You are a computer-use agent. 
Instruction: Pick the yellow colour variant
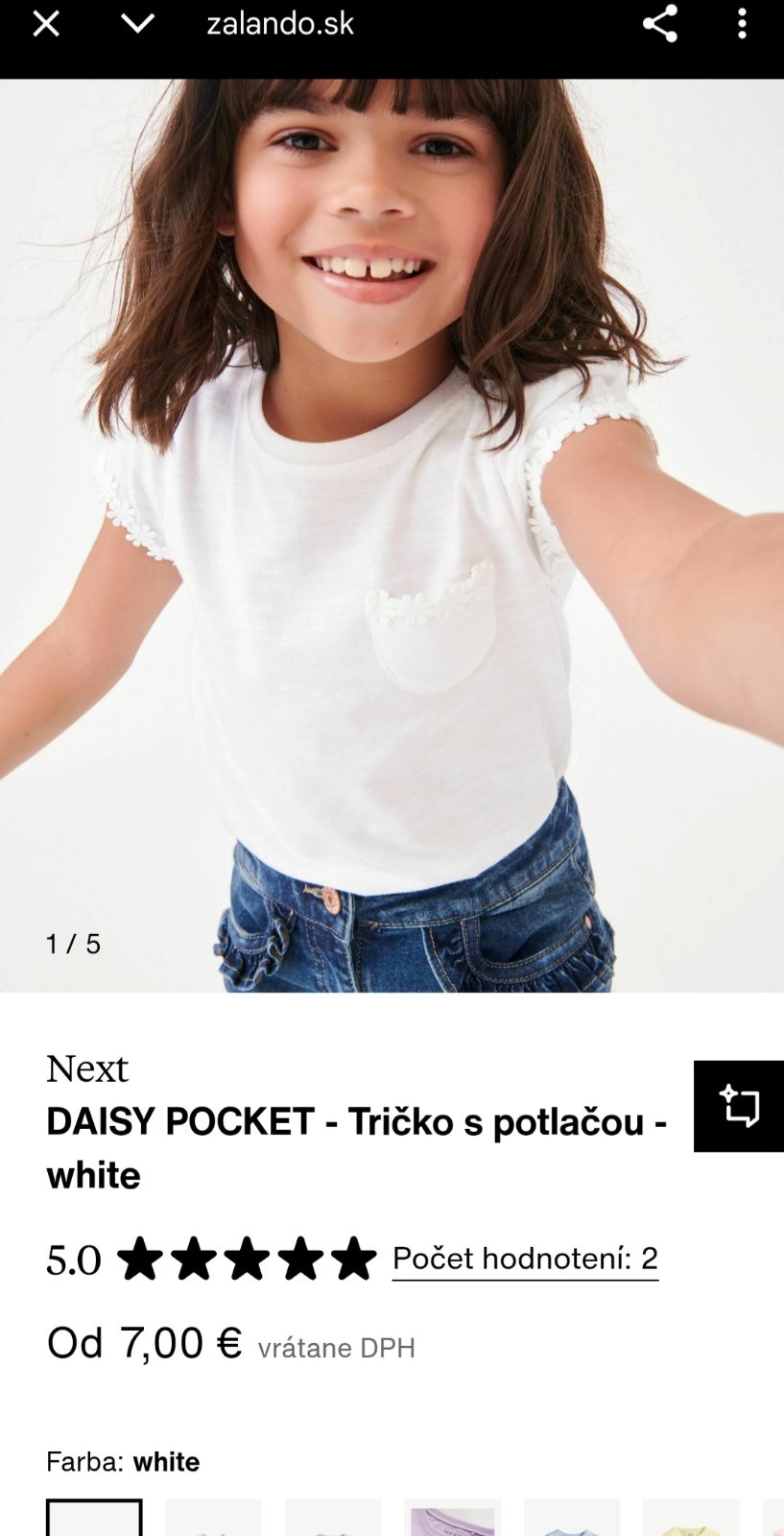click(x=691, y=1519)
